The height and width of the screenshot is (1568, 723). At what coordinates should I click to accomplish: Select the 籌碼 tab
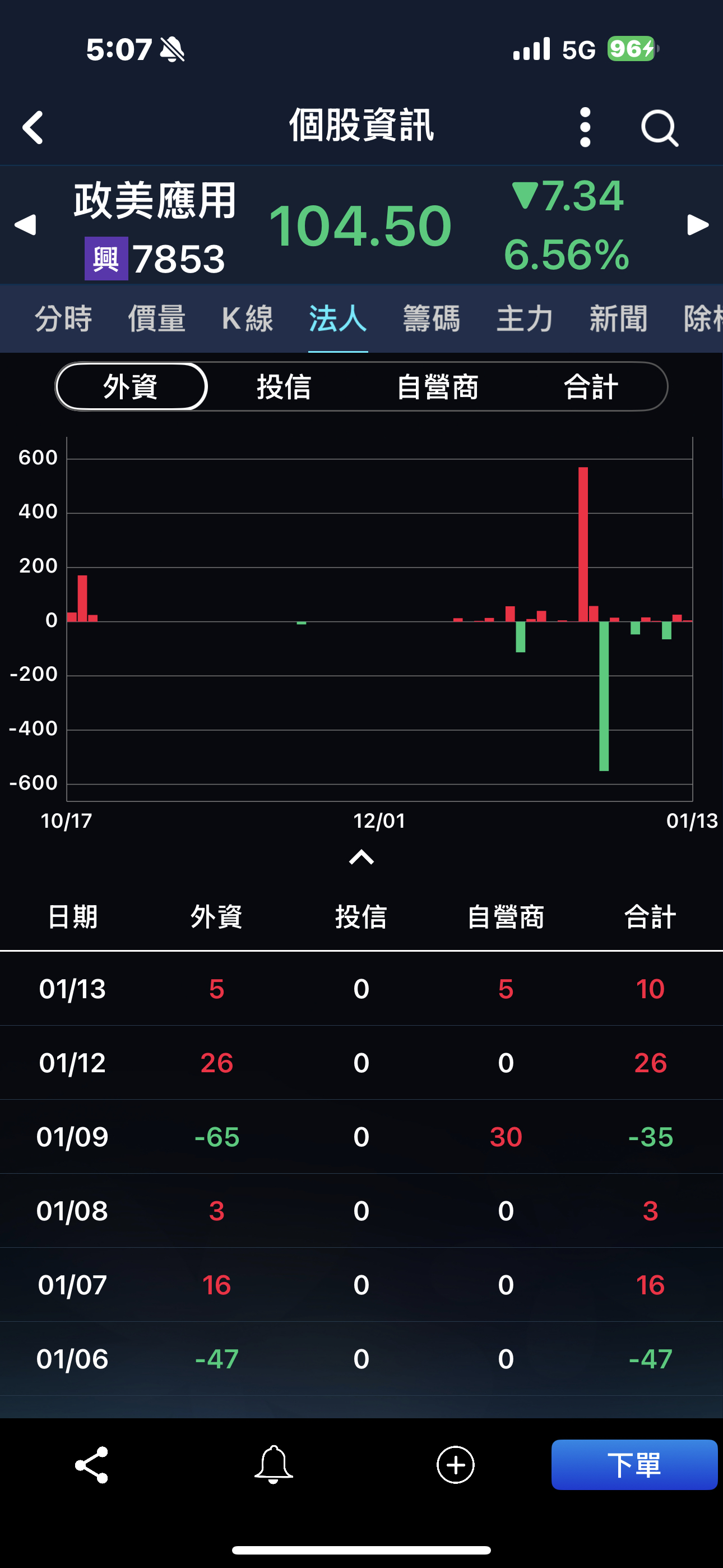[432, 319]
